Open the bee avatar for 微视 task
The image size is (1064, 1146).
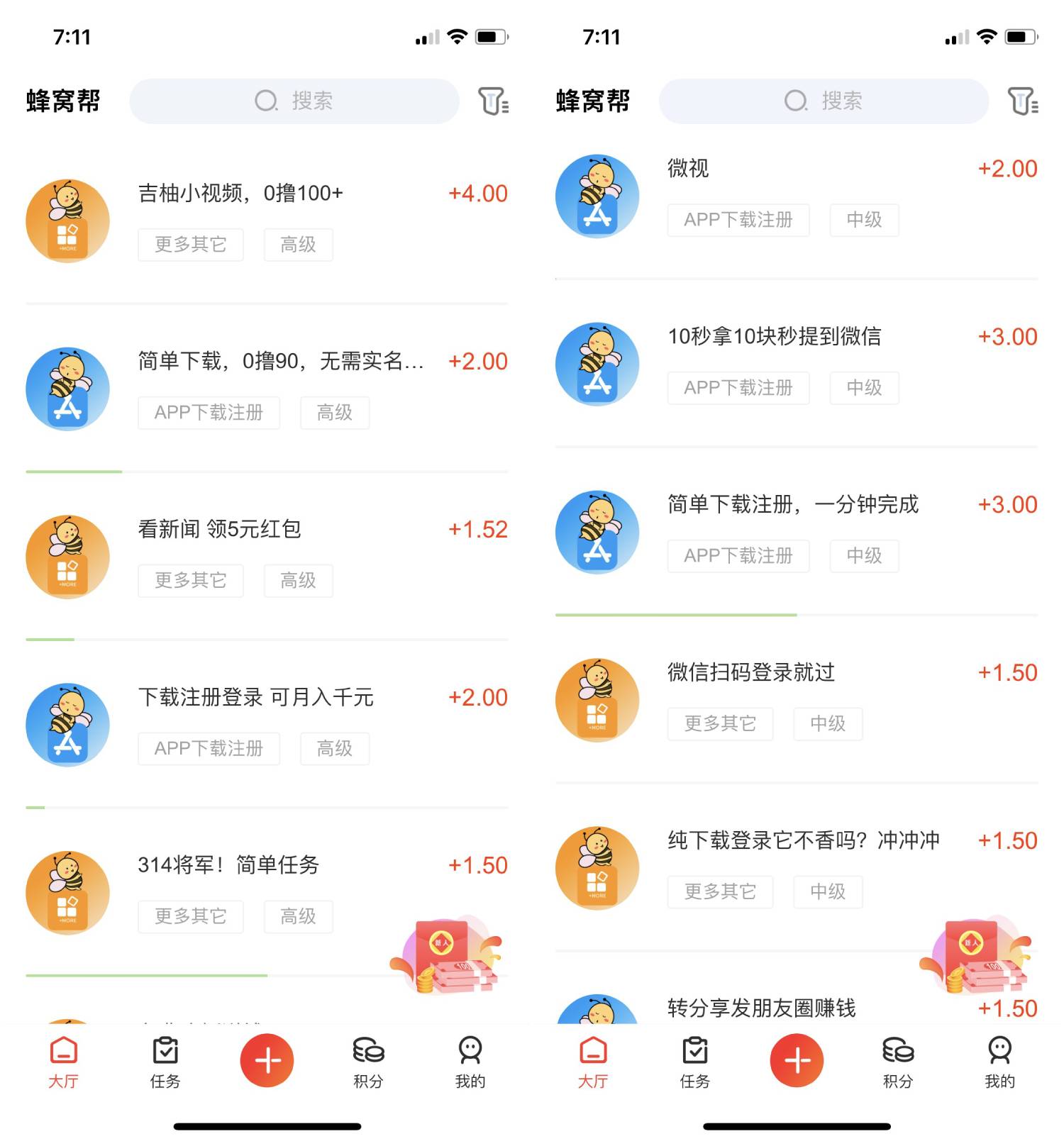[x=598, y=196]
